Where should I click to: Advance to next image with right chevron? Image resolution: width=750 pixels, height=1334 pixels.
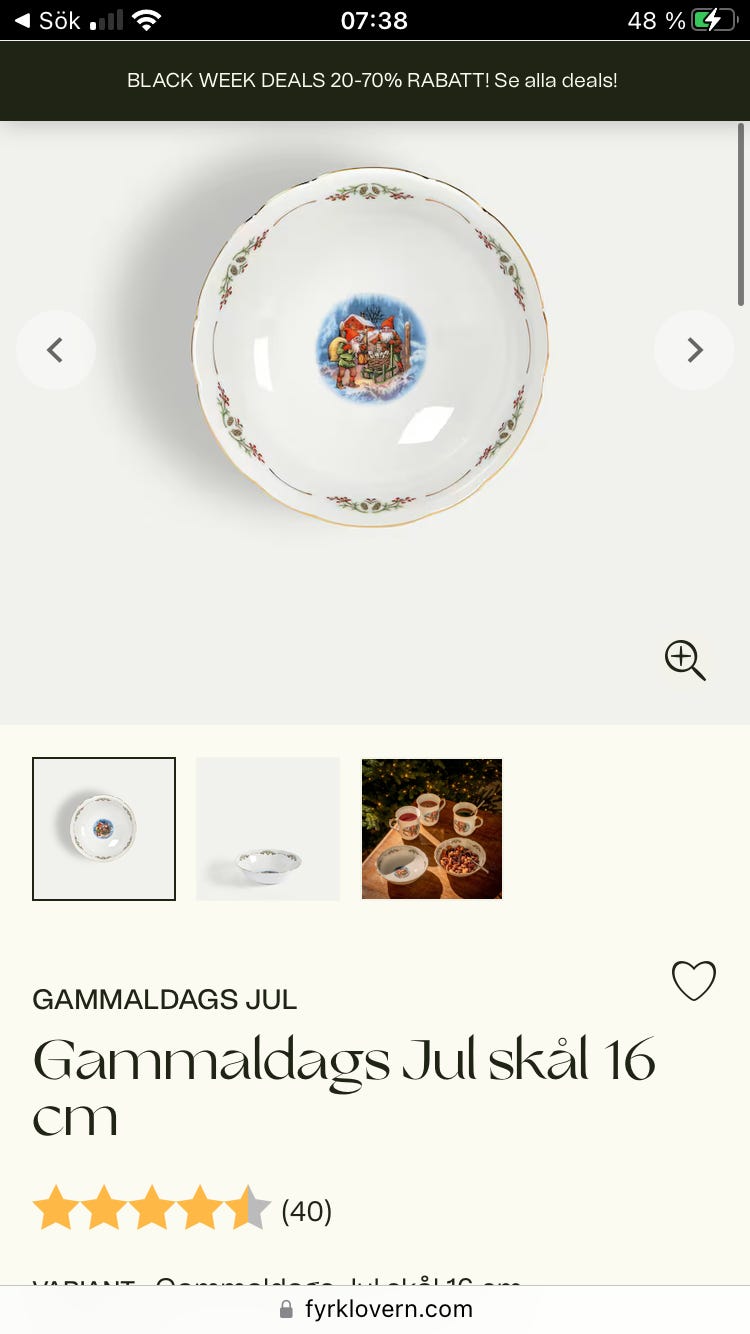tap(694, 350)
